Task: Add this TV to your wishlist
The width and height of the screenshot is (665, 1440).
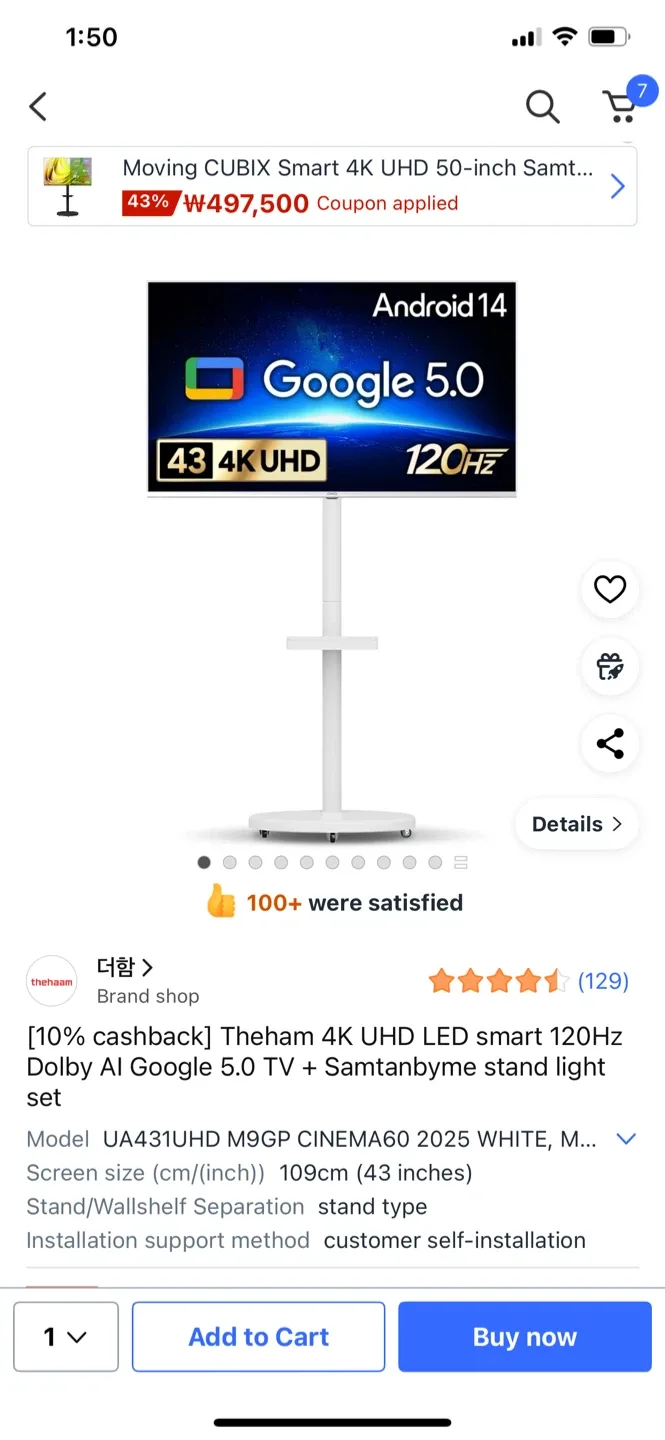Action: click(609, 590)
